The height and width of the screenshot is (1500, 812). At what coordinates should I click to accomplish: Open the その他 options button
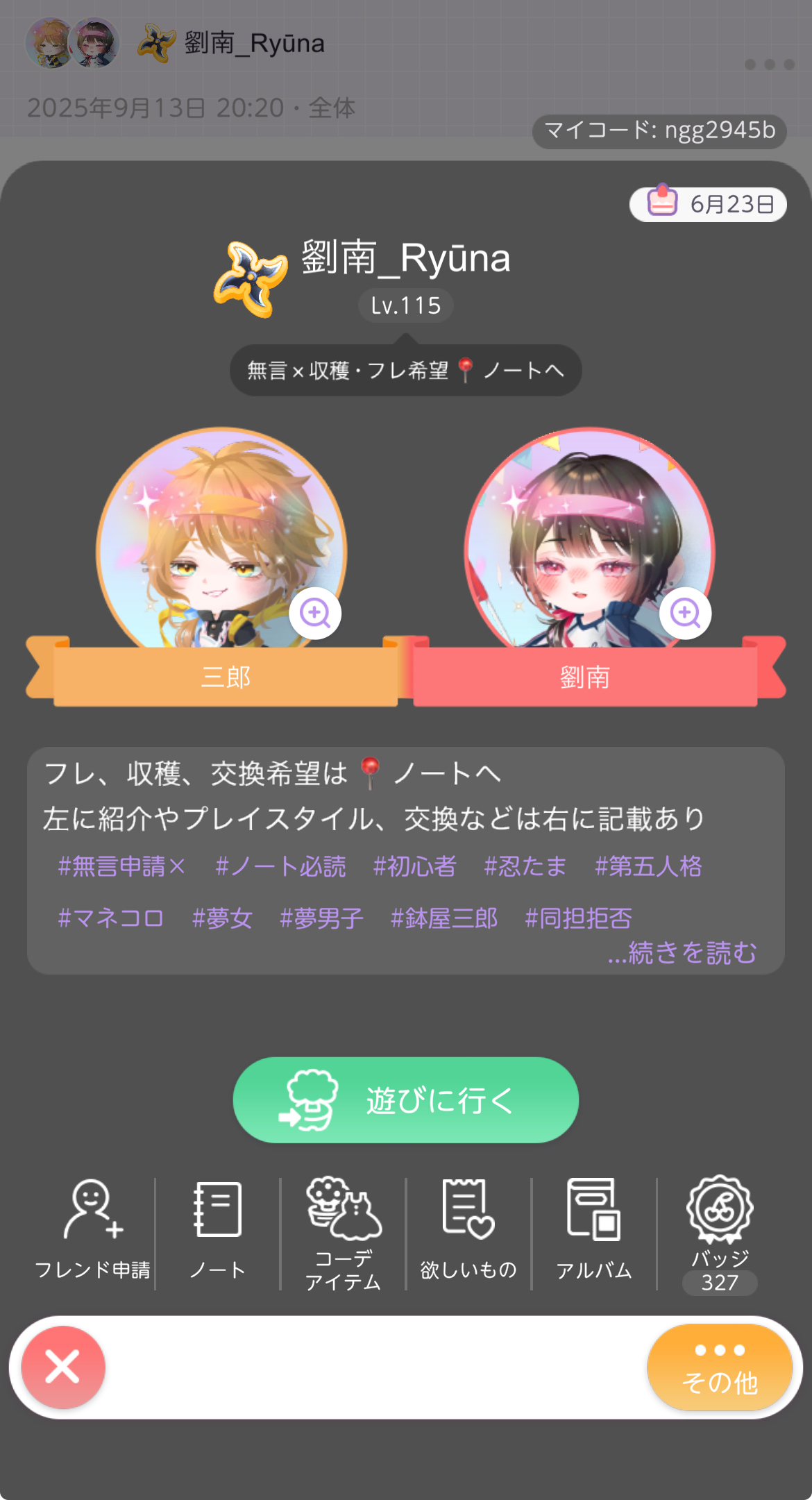pos(720,1367)
